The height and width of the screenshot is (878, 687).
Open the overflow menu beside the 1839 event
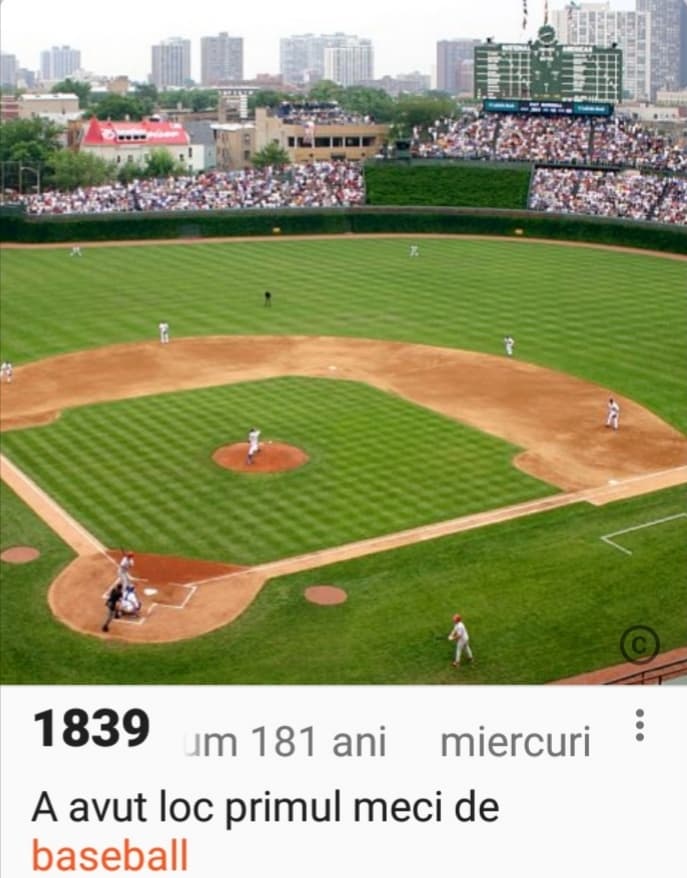[640, 725]
